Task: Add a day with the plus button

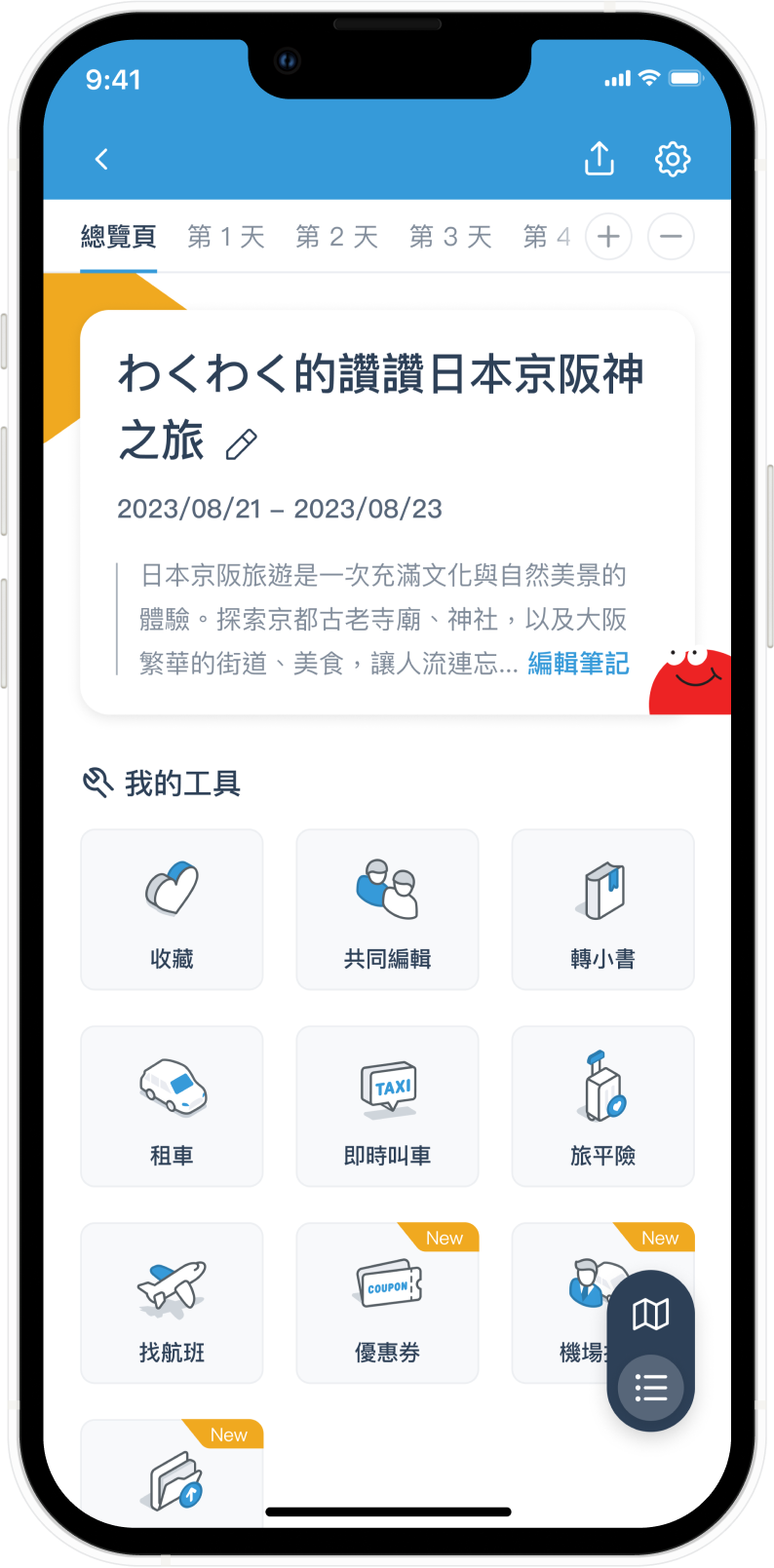Action: pyautogui.click(x=608, y=237)
